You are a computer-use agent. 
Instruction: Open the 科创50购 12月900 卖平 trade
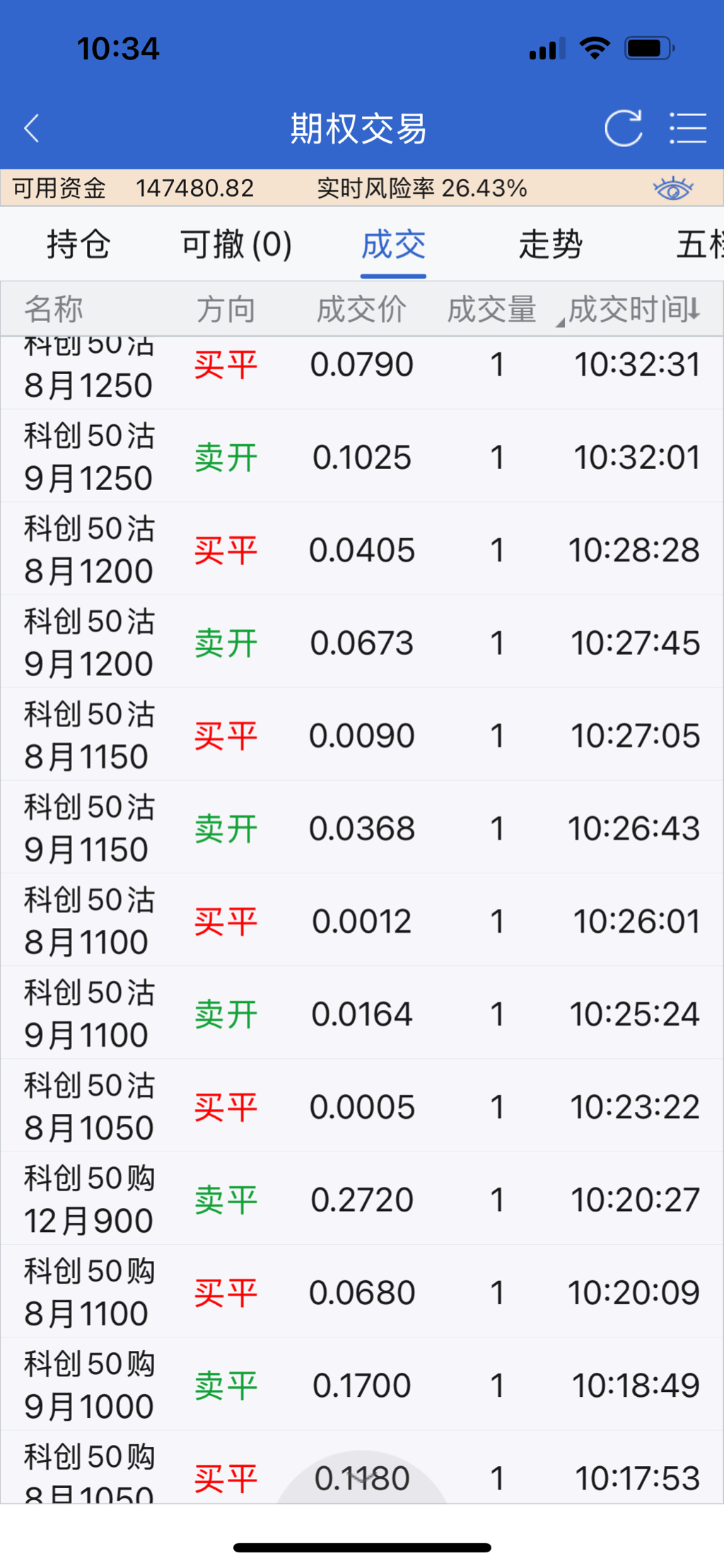click(362, 1199)
